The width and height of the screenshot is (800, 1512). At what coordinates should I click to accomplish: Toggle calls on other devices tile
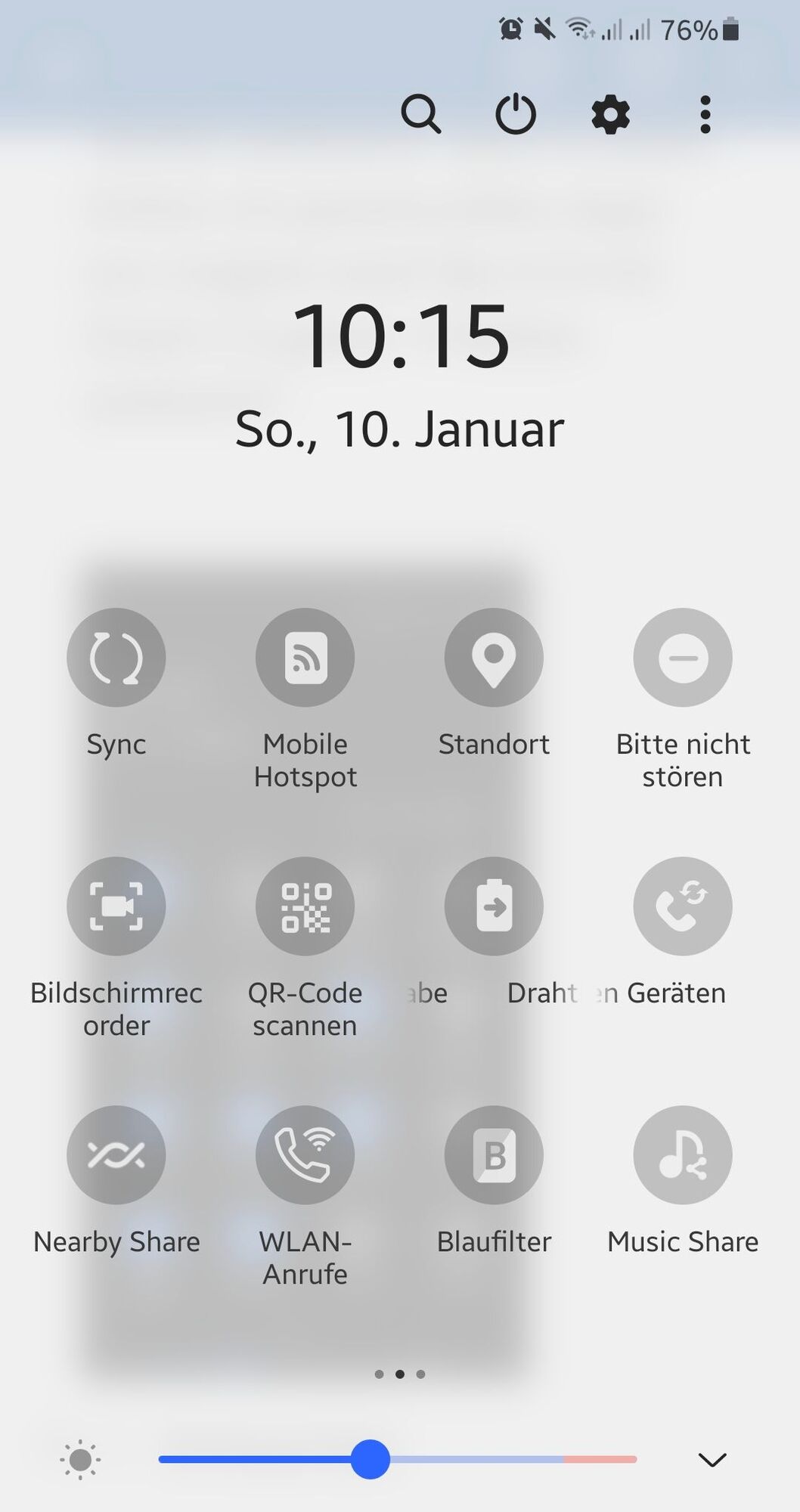point(683,906)
